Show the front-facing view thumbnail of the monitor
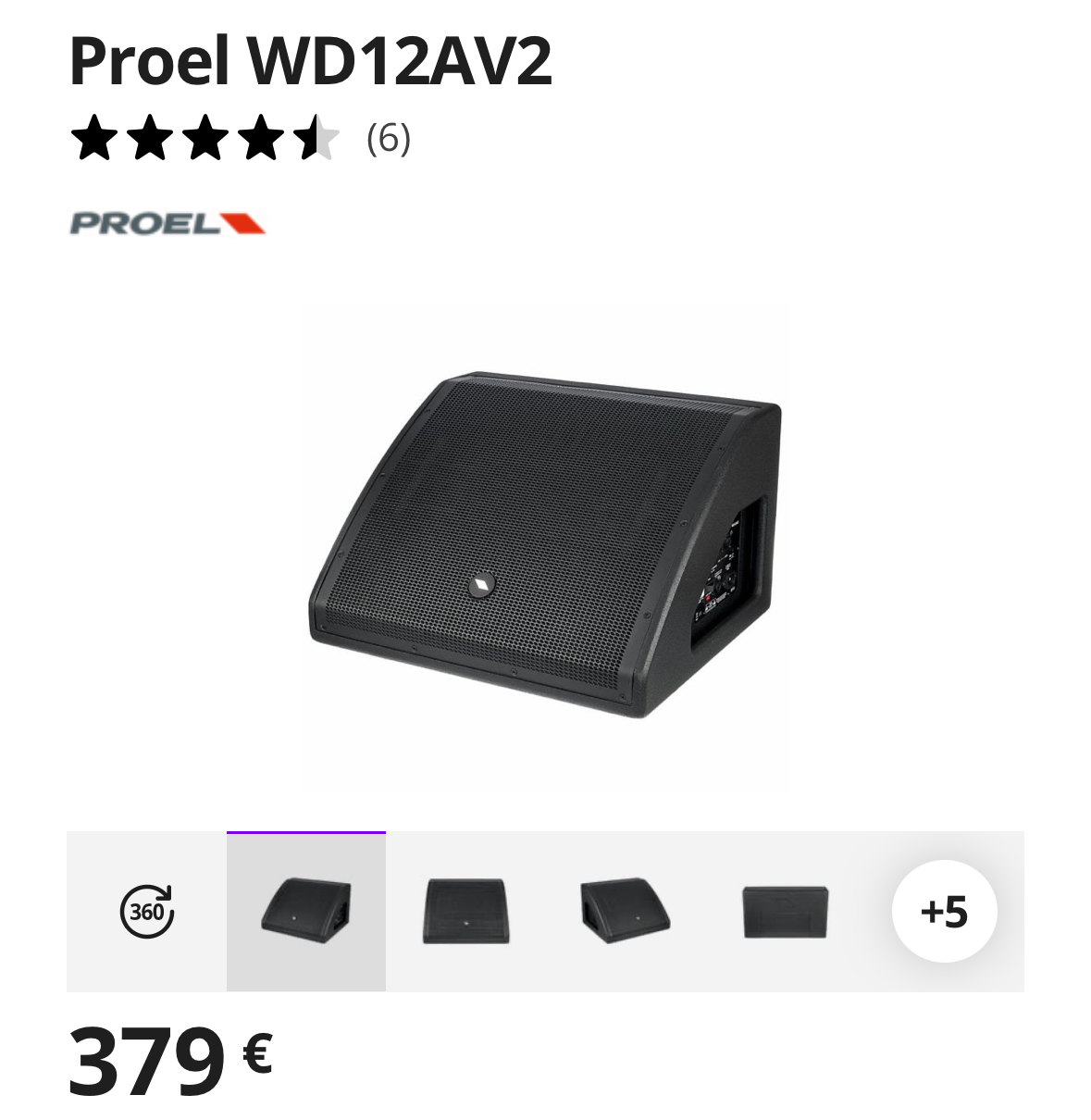The width and height of the screenshot is (1091, 1120). [x=465, y=912]
